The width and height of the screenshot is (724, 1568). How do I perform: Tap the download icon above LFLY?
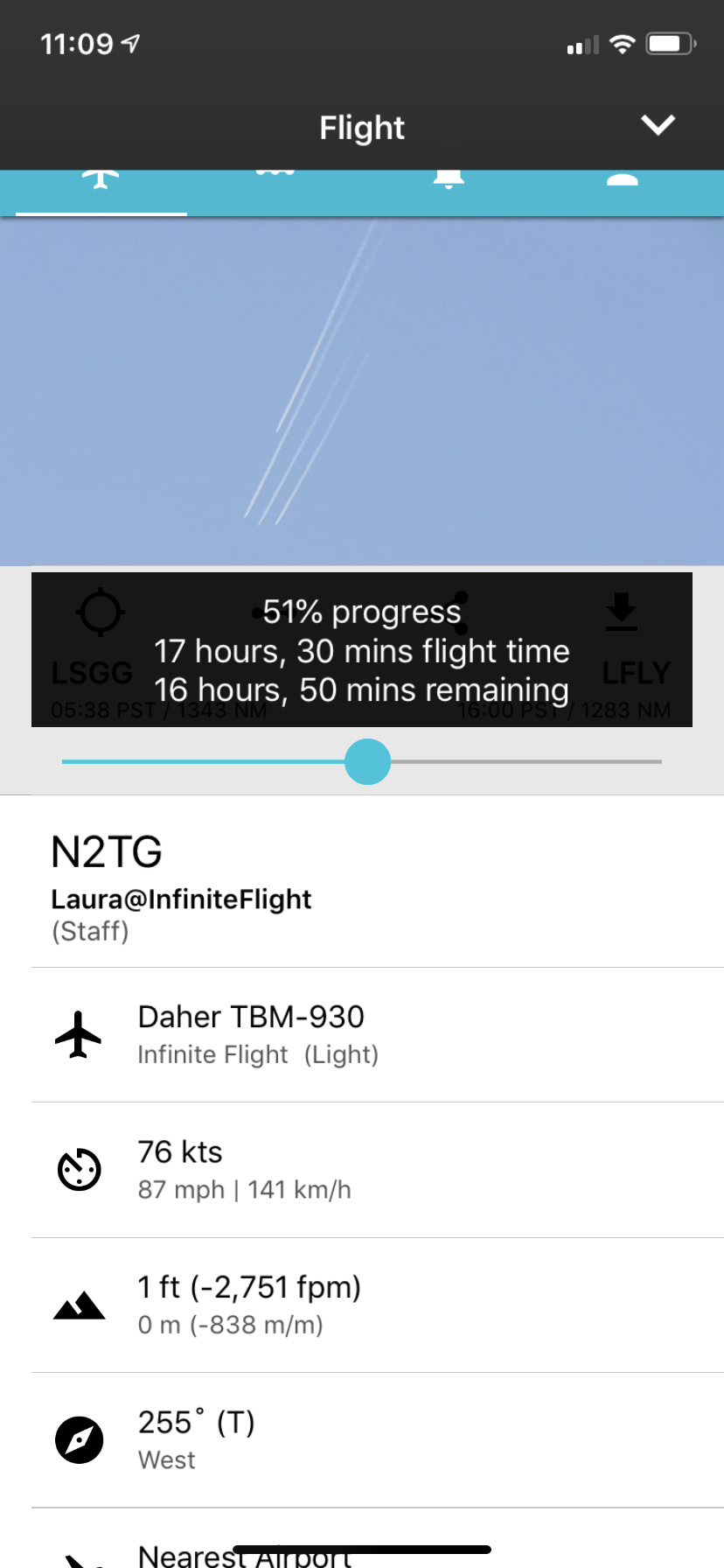click(622, 612)
